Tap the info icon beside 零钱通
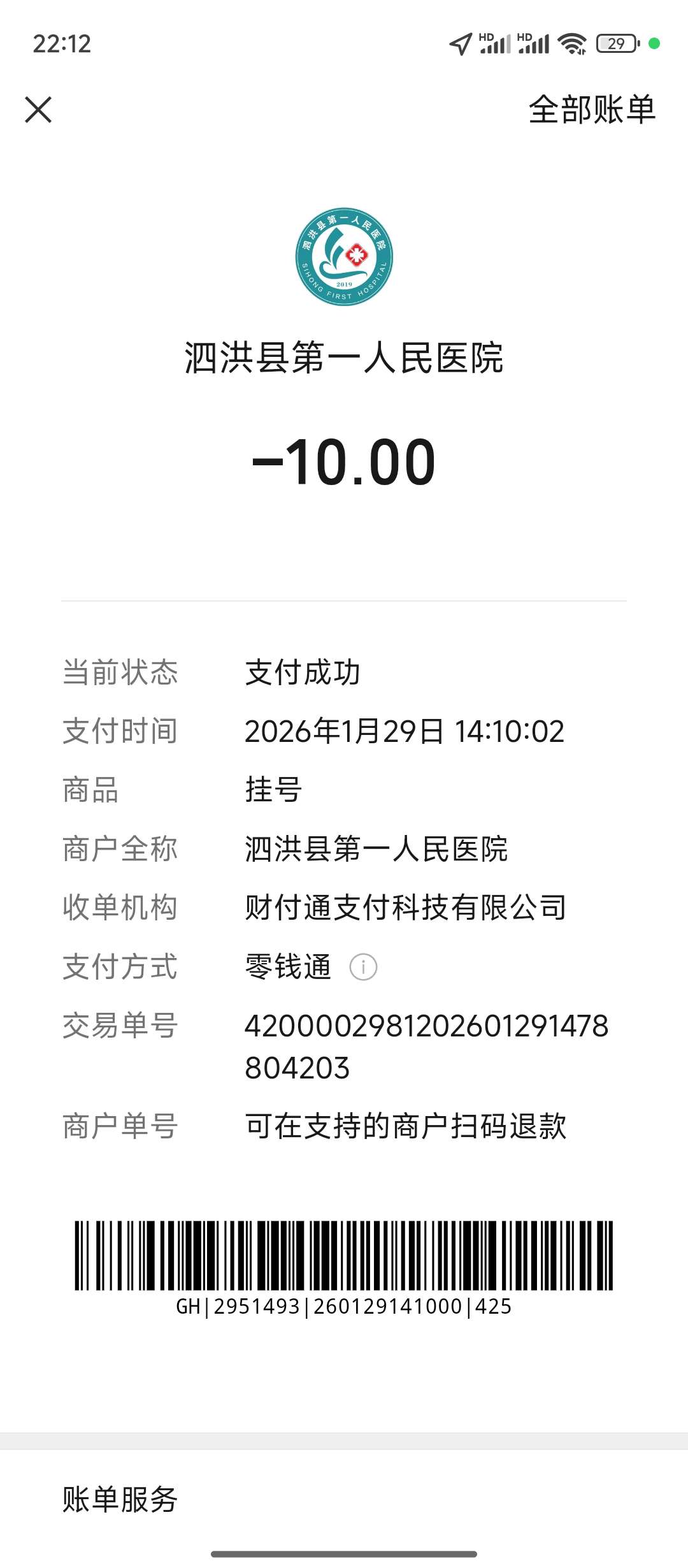The height and width of the screenshot is (1568, 688). click(363, 967)
